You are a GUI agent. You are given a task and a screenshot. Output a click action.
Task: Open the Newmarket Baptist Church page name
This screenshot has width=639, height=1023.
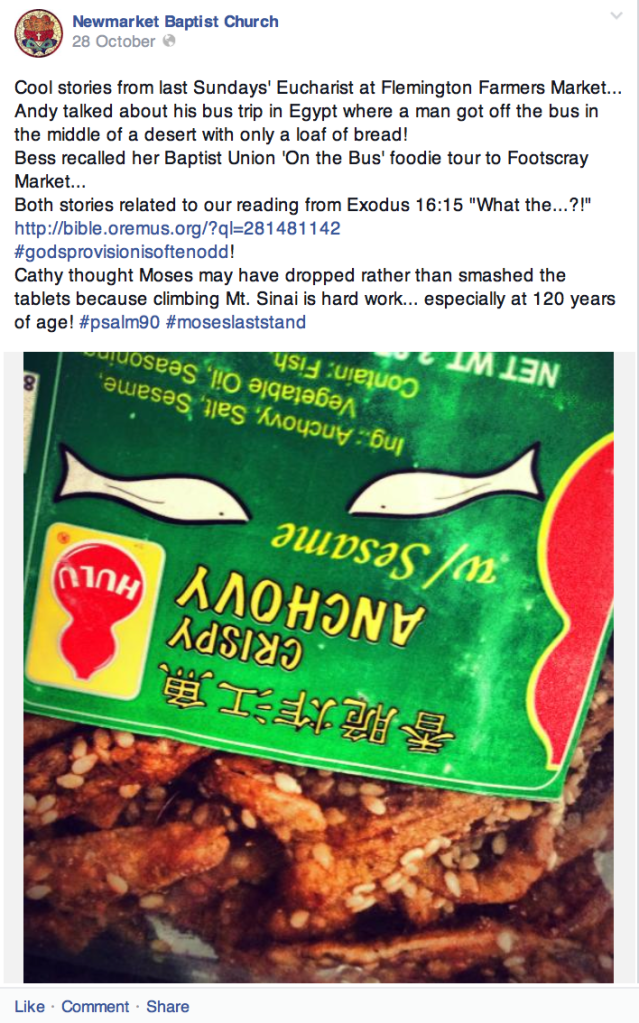pos(175,21)
